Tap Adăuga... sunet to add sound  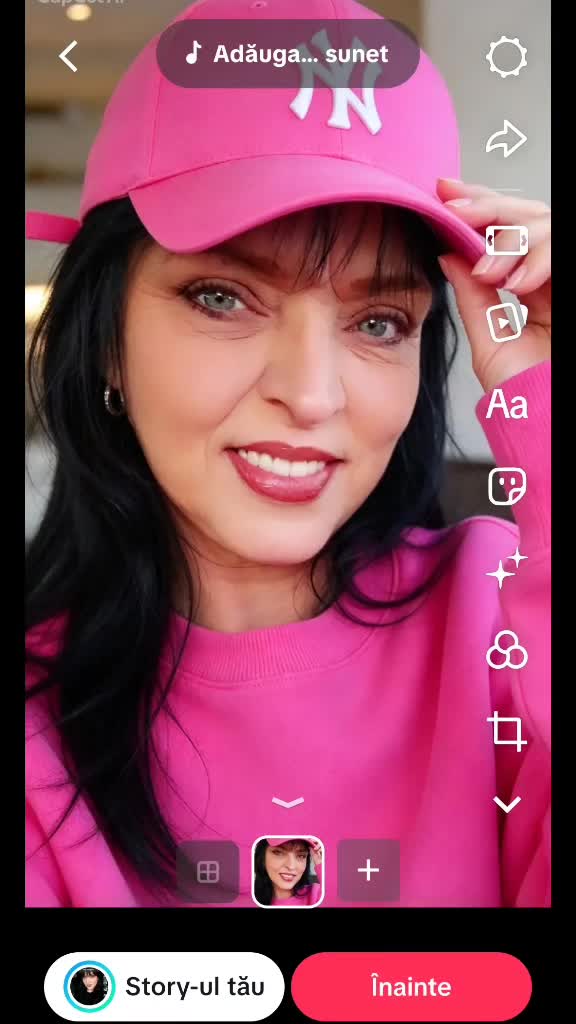pos(287,54)
